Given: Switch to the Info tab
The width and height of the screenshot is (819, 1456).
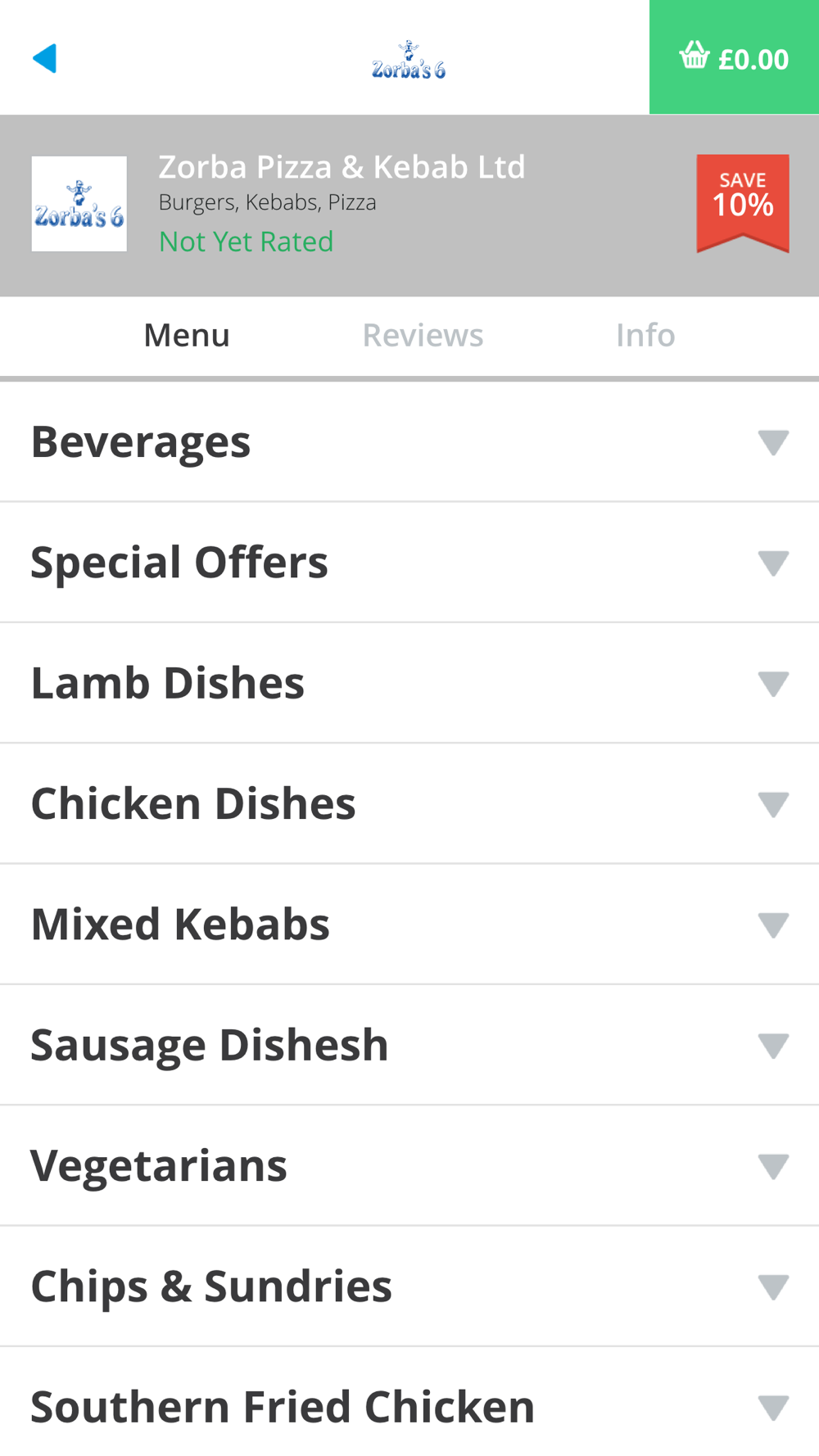Looking at the screenshot, I should (x=645, y=335).
